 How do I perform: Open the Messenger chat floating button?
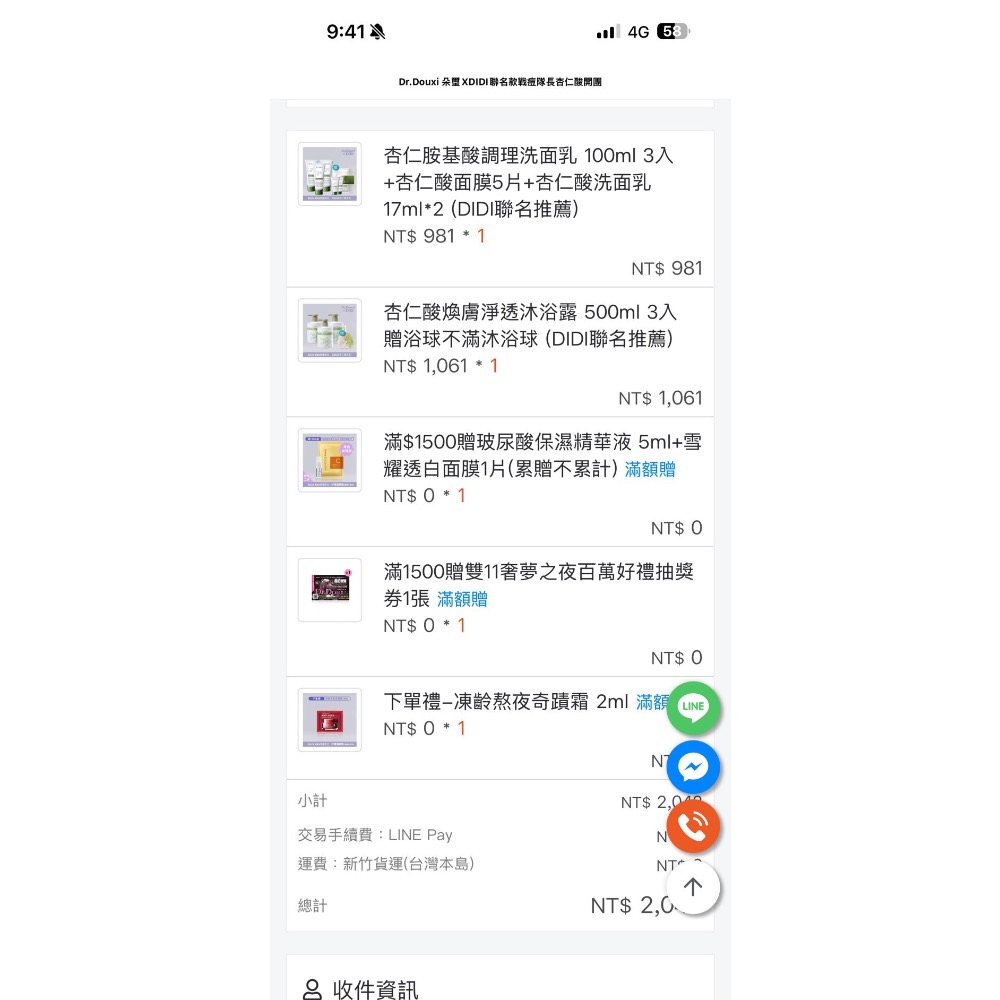(693, 767)
